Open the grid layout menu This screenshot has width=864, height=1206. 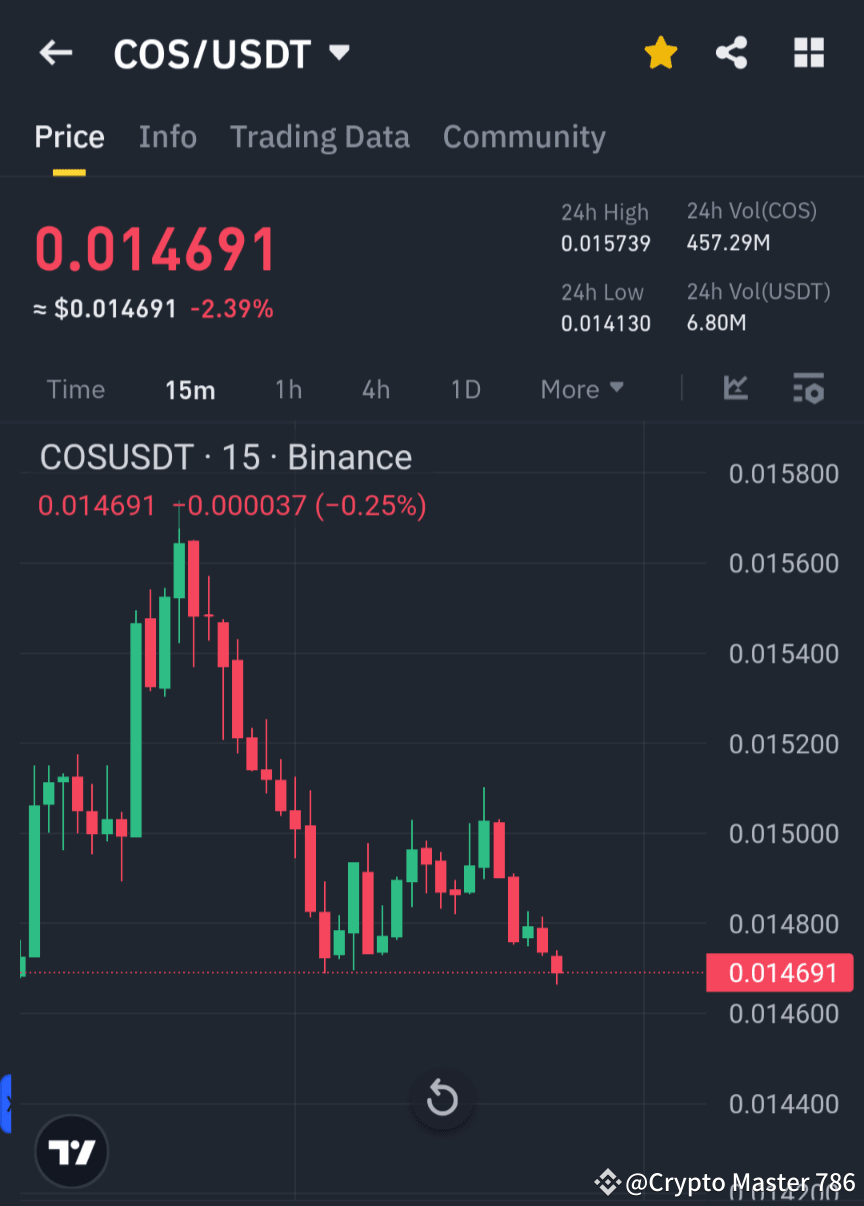coord(808,52)
